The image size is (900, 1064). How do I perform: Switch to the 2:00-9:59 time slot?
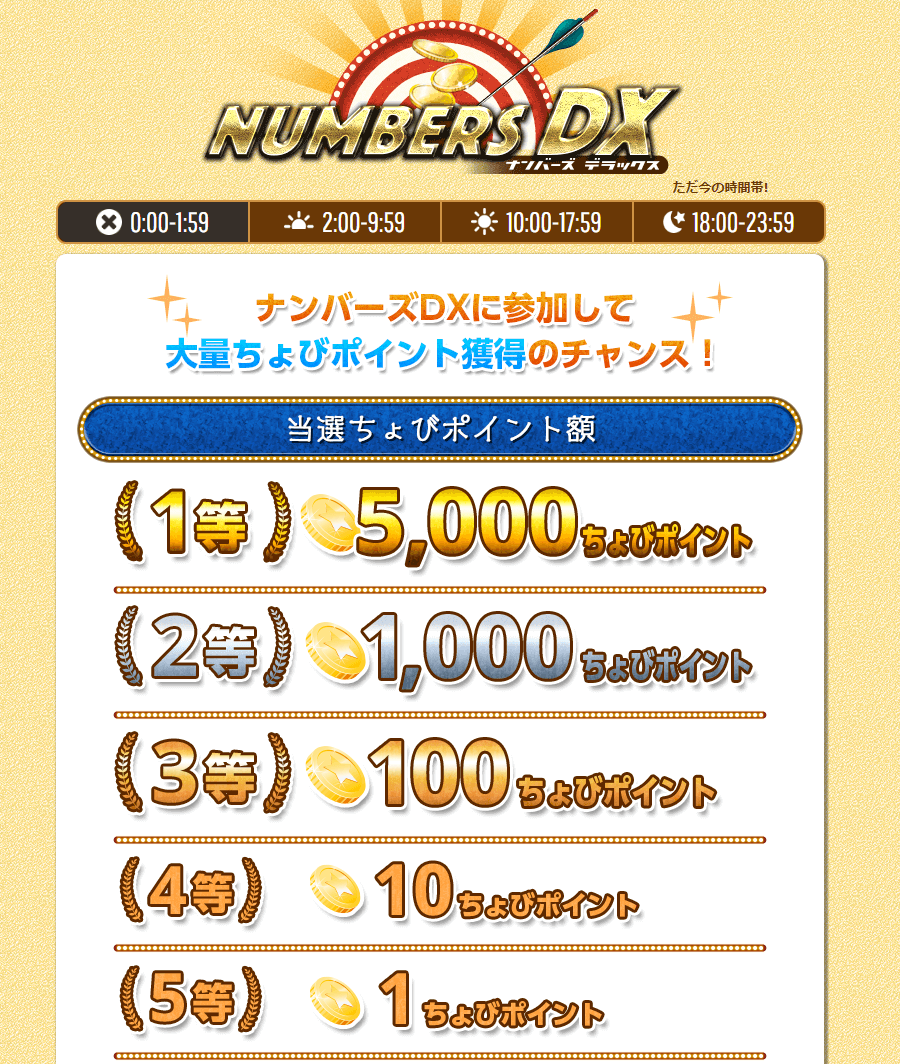click(x=345, y=222)
